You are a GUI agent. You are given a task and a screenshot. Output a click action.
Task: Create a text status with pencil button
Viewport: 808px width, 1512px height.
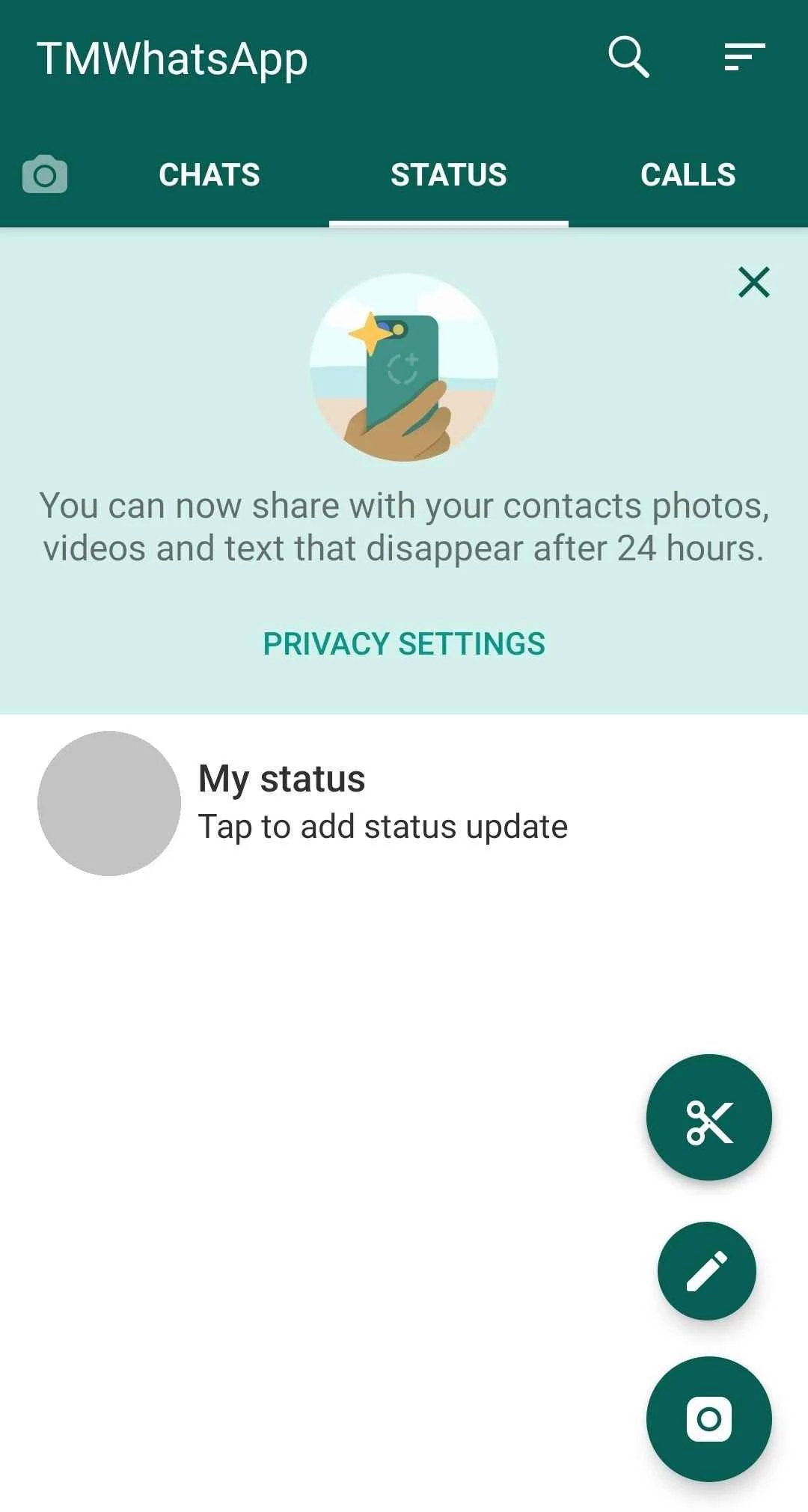tap(707, 1270)
